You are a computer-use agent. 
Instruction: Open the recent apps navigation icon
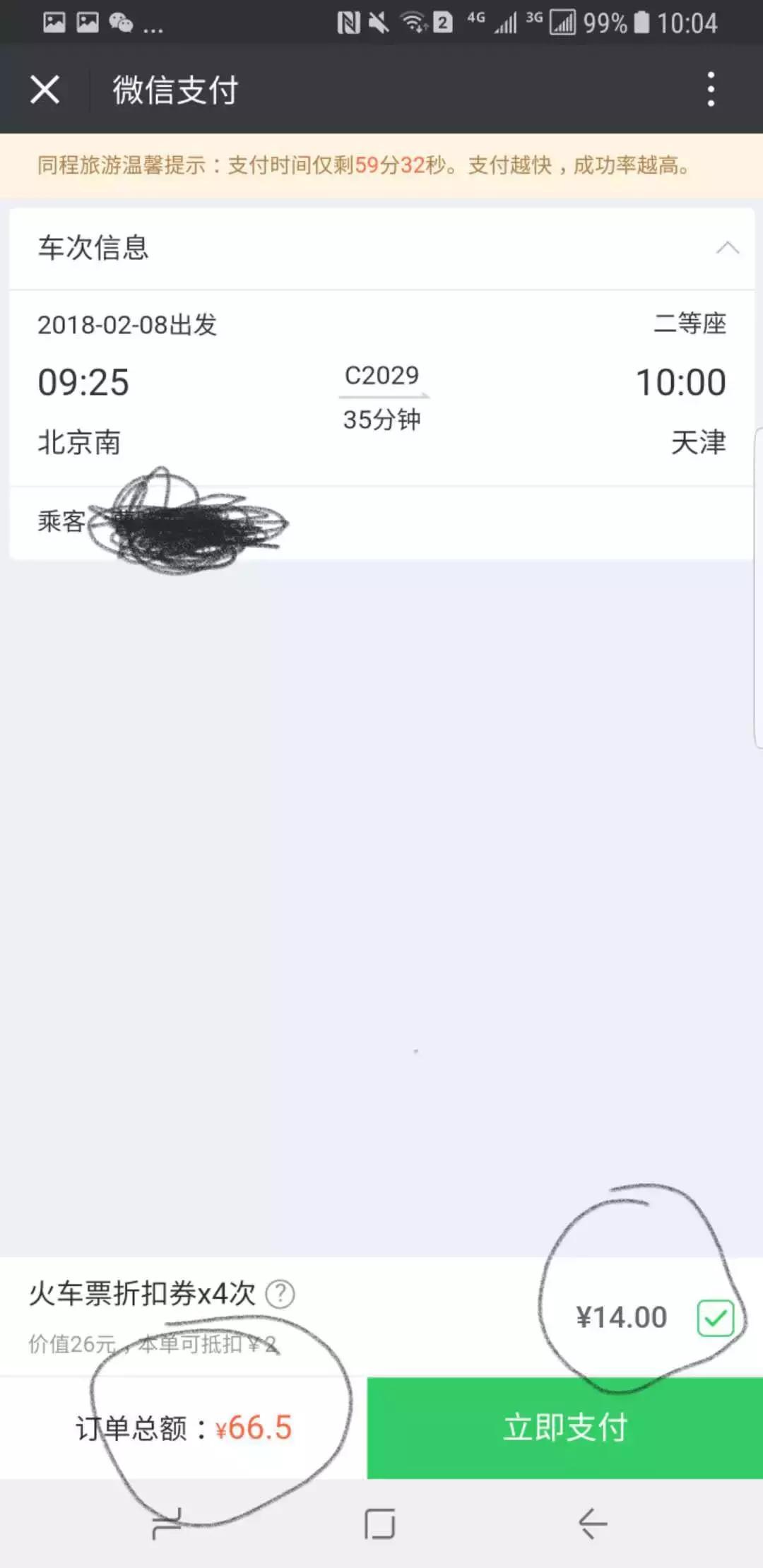pyautogui.click(x=378, y=1524)
